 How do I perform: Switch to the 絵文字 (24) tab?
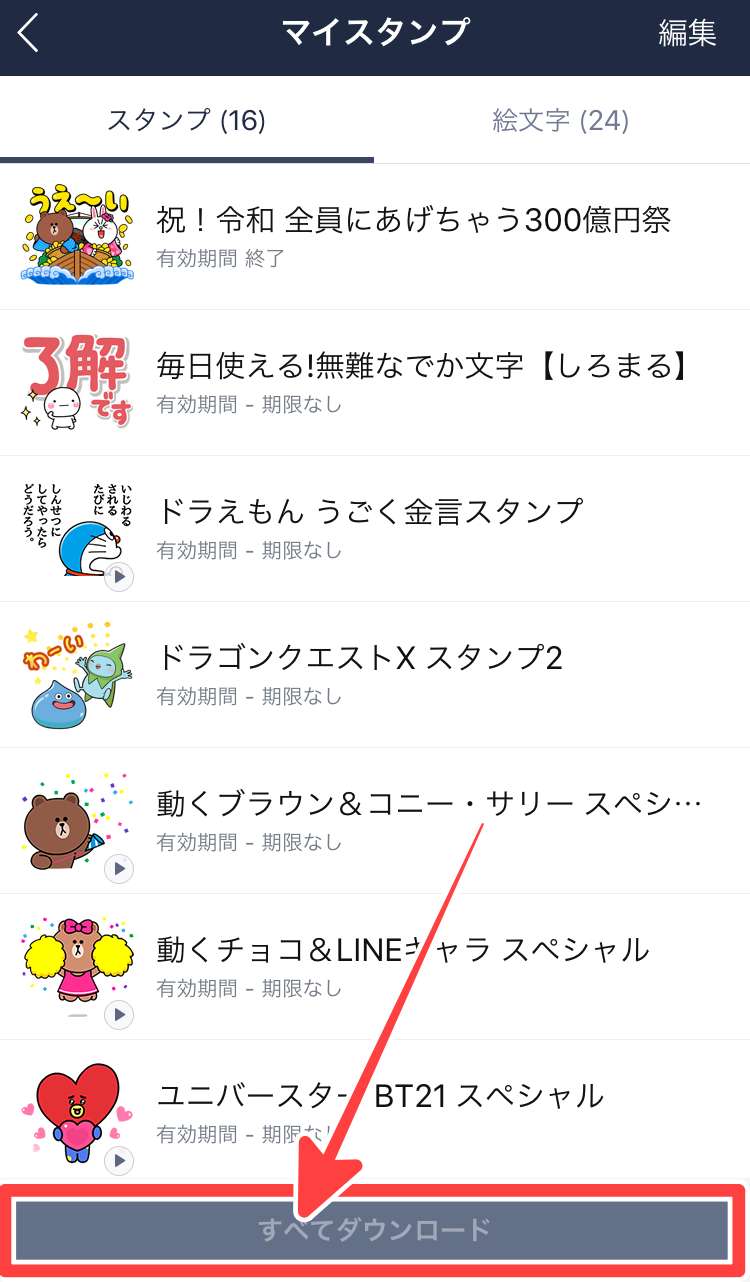pos(561,121)
